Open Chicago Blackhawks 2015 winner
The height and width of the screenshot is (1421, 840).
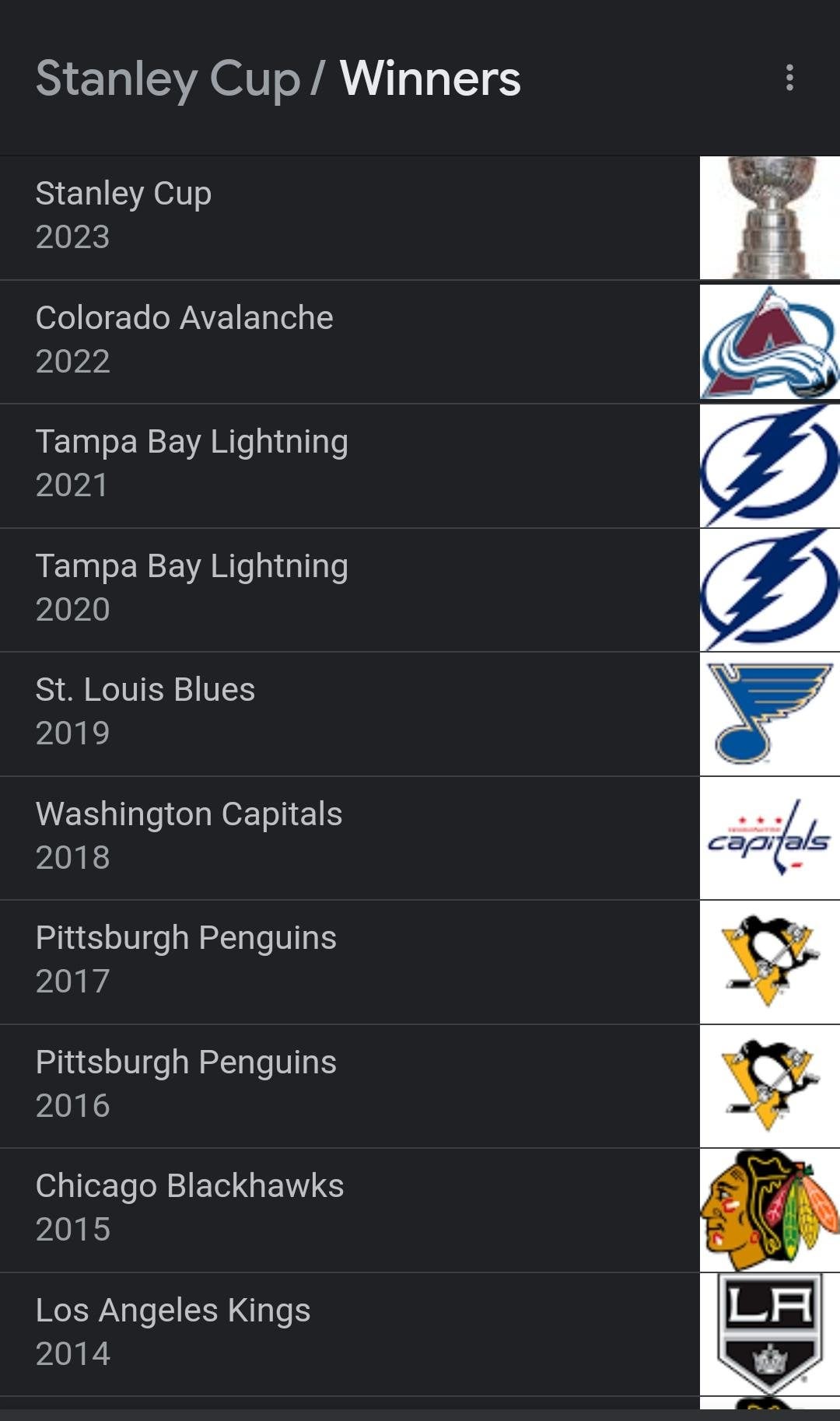coord(350,1209)
